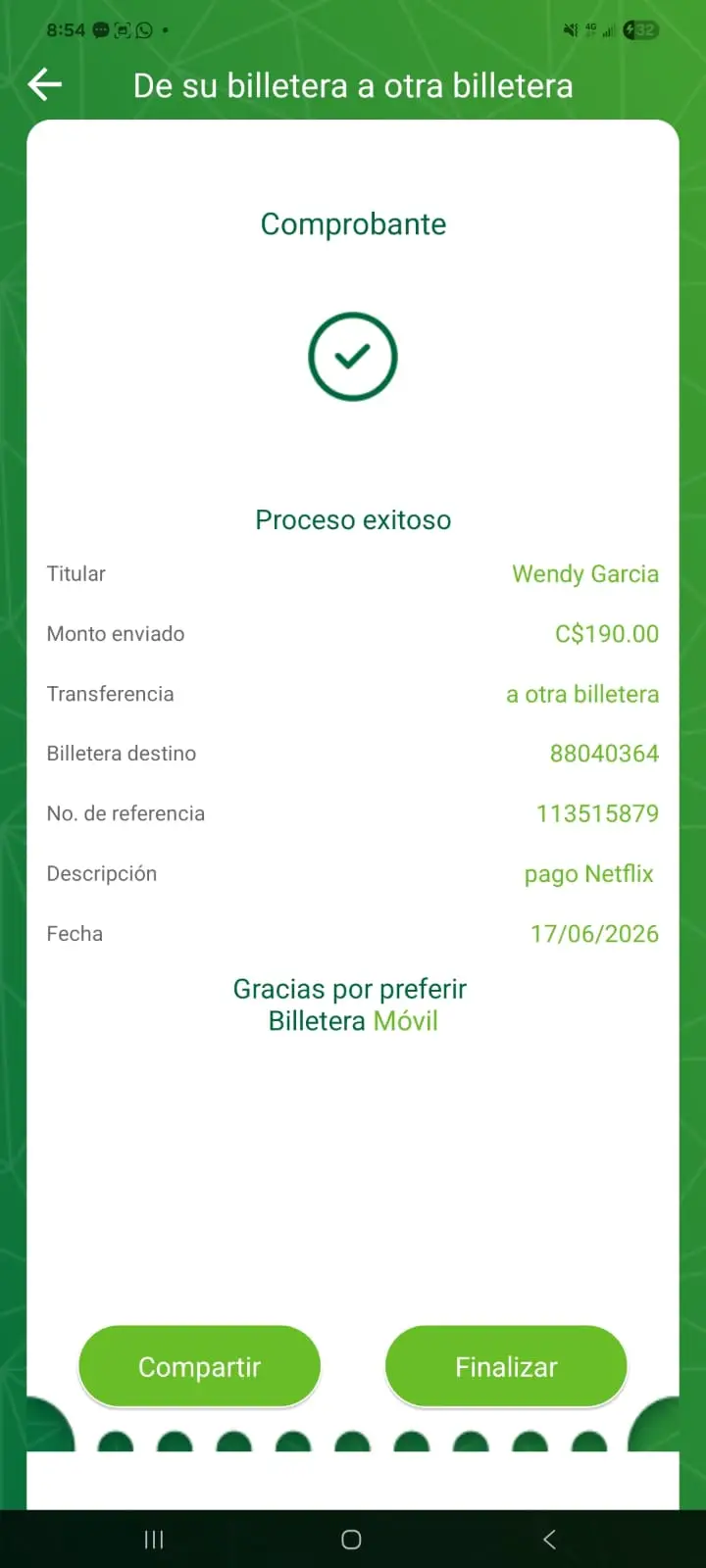Tap the system back button
Viewport: 706px width, 1568px height.
click(x=550, y=1540)
